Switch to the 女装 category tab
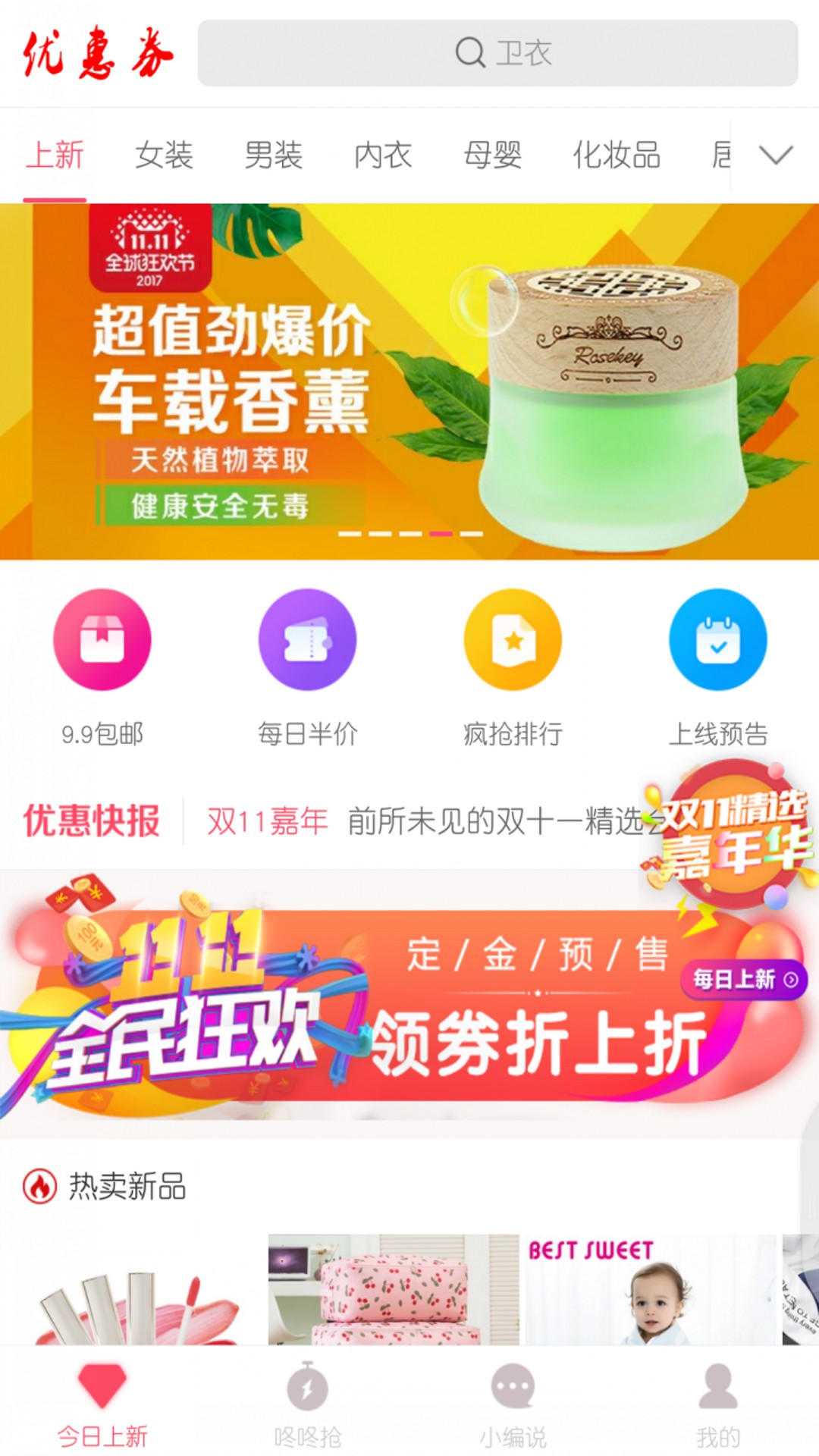The width and height of the screenshot is (819, 1456). click(164, 155)
